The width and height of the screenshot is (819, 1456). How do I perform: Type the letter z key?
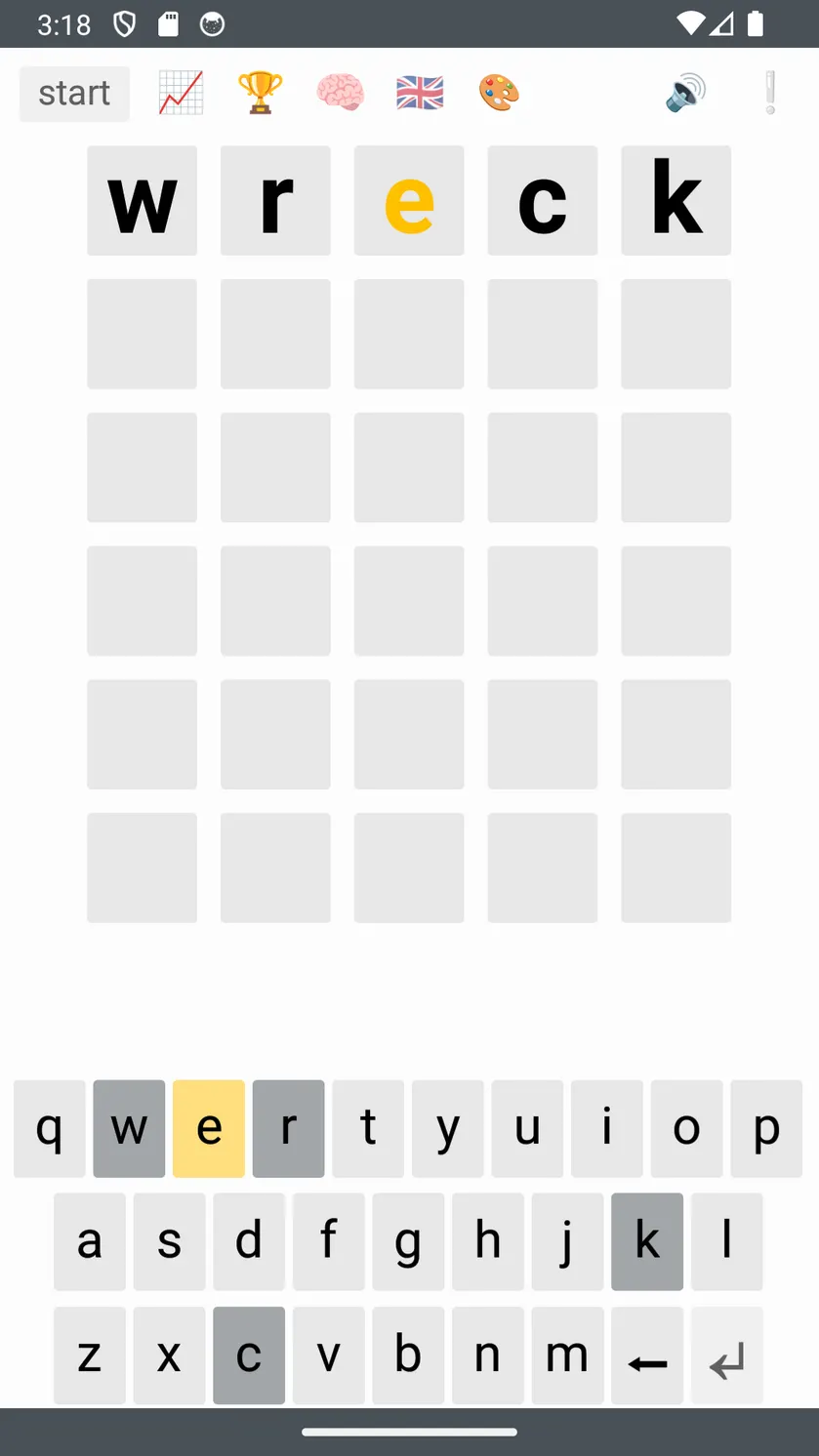pyautogui.click(x=90, y=1355)
